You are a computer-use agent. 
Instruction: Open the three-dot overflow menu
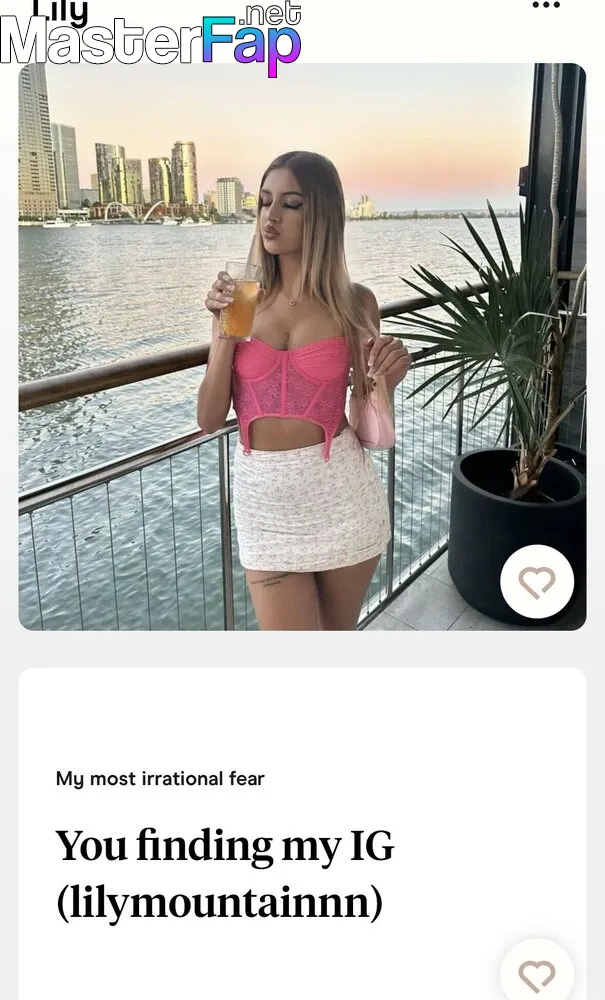(x=546, y=5)
